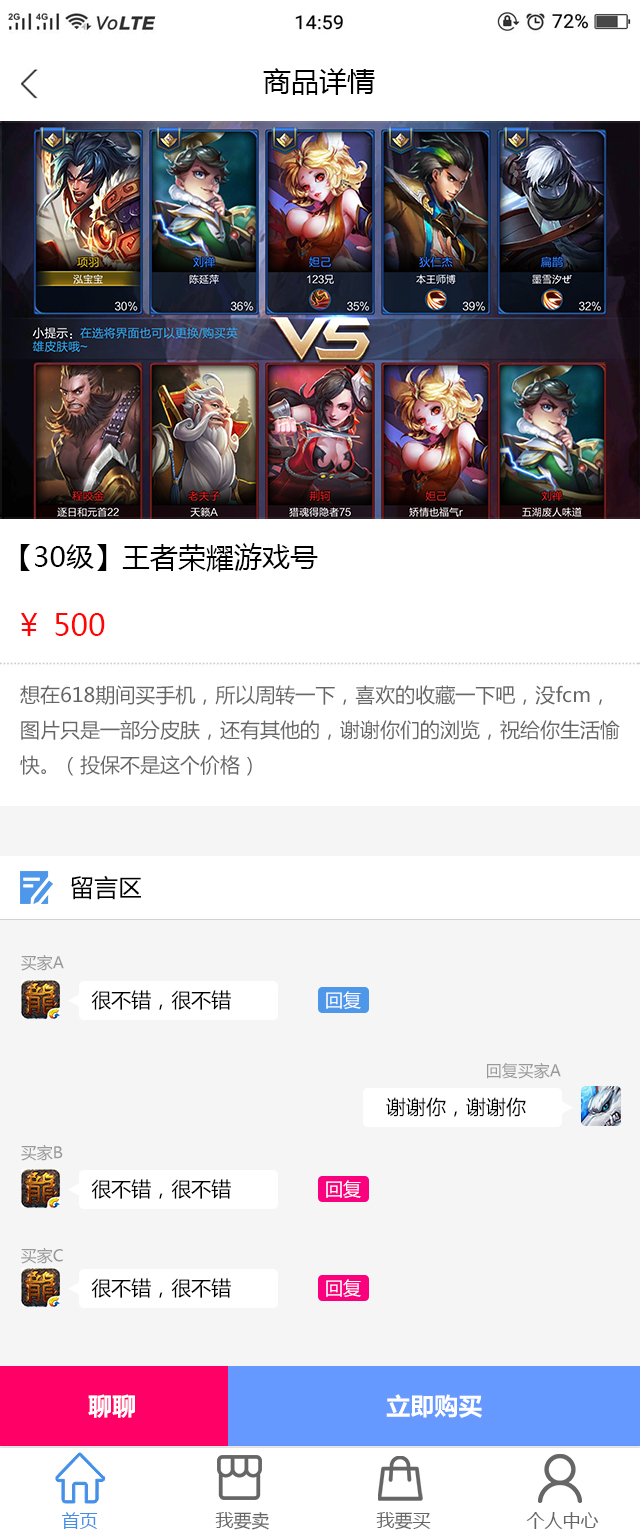
Task: Reply to 买家C's comment
Action: click(343, 1288)
